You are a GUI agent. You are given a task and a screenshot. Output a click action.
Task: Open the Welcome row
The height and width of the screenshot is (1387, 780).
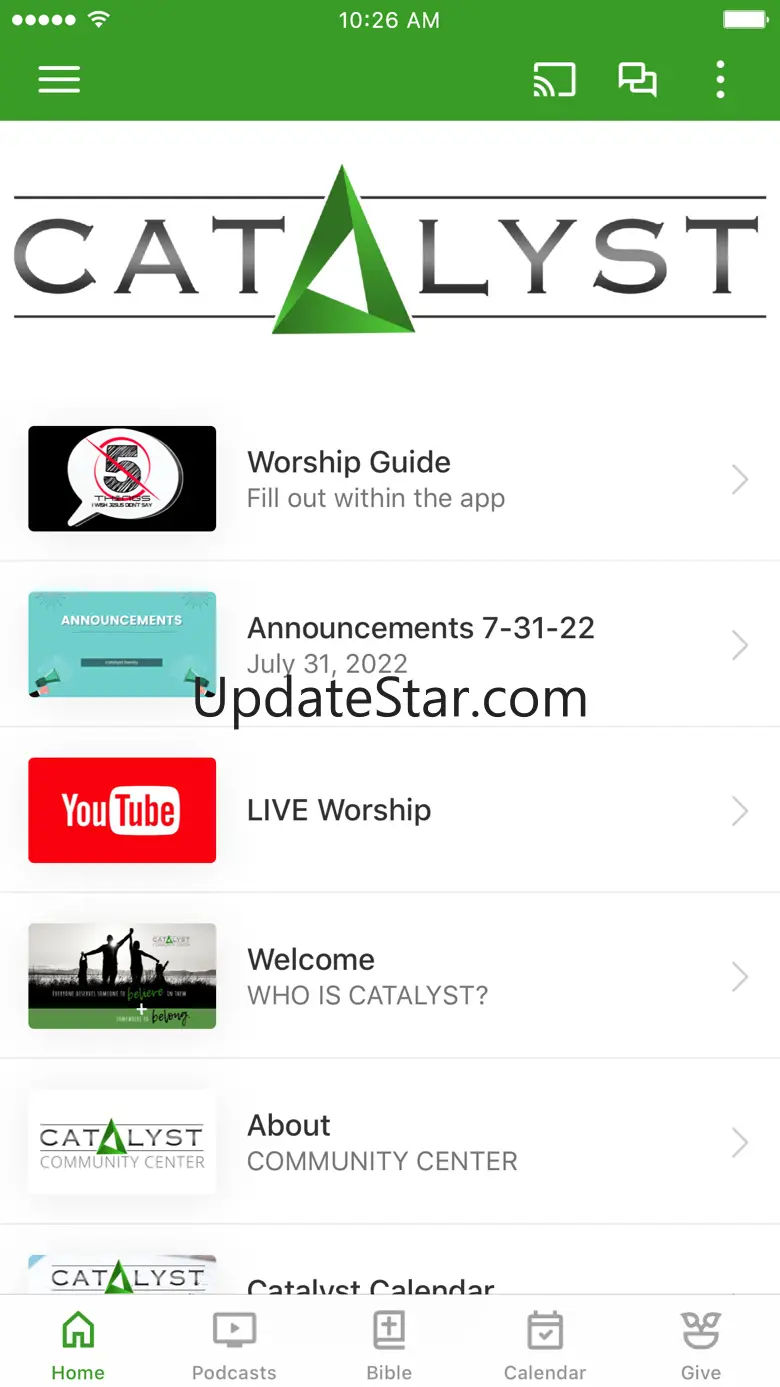pyautogui.click(x=390, y=976)
